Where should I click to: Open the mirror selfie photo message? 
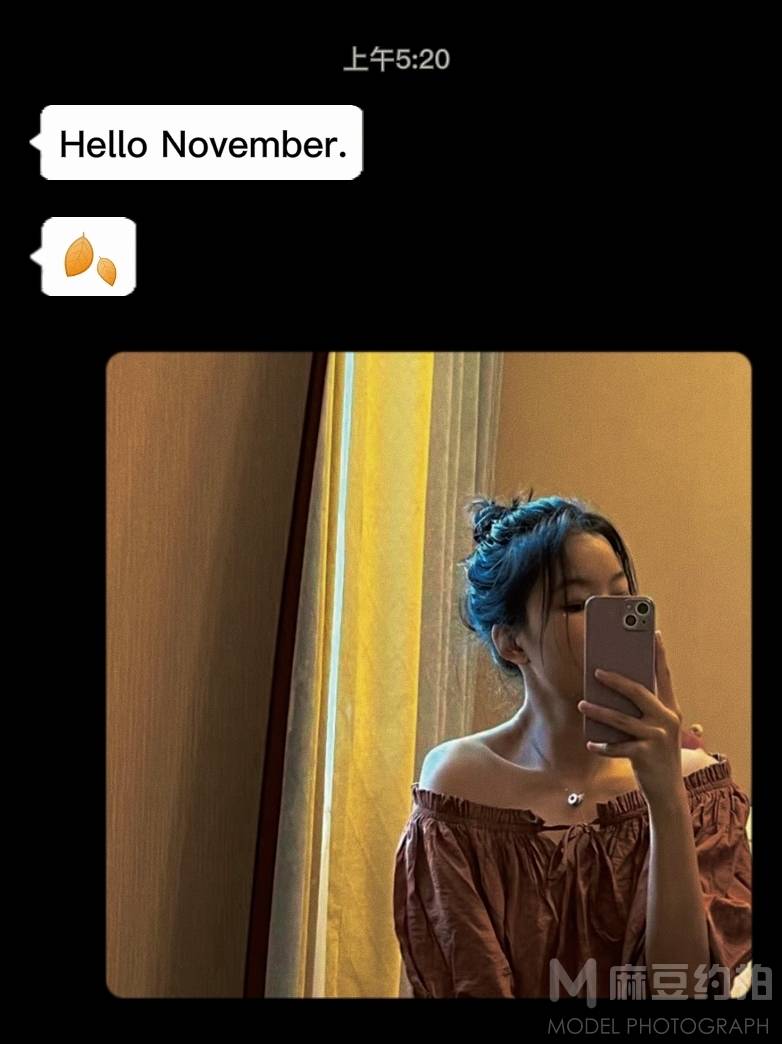tap(428, 675)
